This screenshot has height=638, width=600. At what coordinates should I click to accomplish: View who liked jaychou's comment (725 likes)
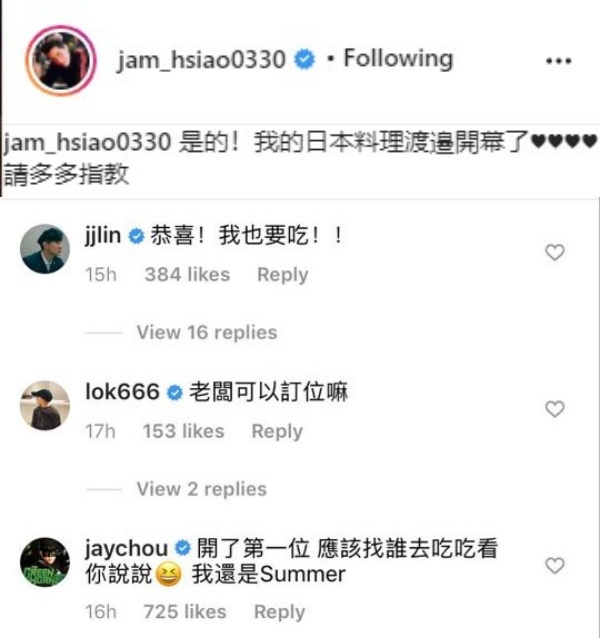coord(186,612)
